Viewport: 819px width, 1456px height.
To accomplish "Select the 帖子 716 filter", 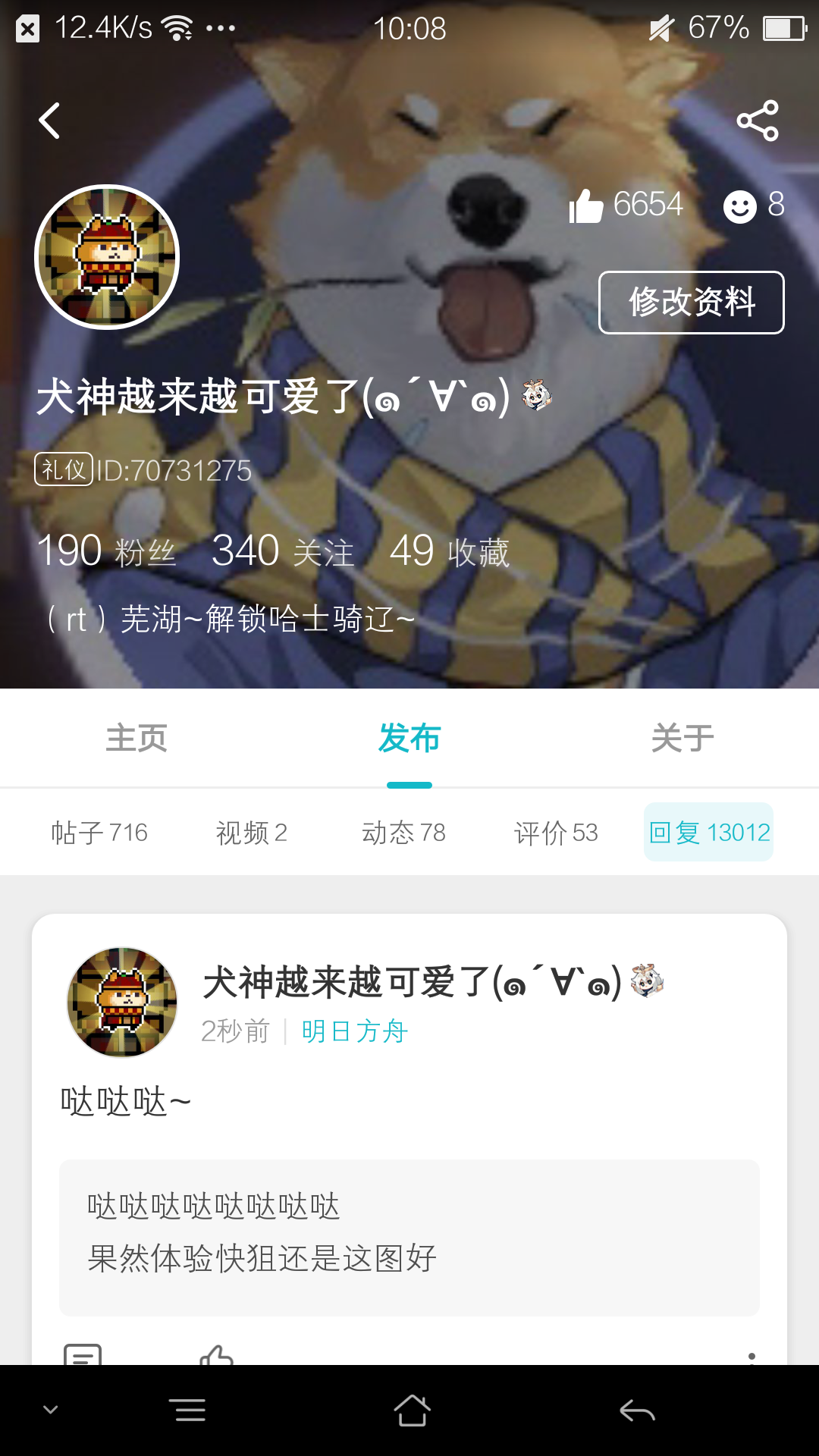I will coord(99,832).
